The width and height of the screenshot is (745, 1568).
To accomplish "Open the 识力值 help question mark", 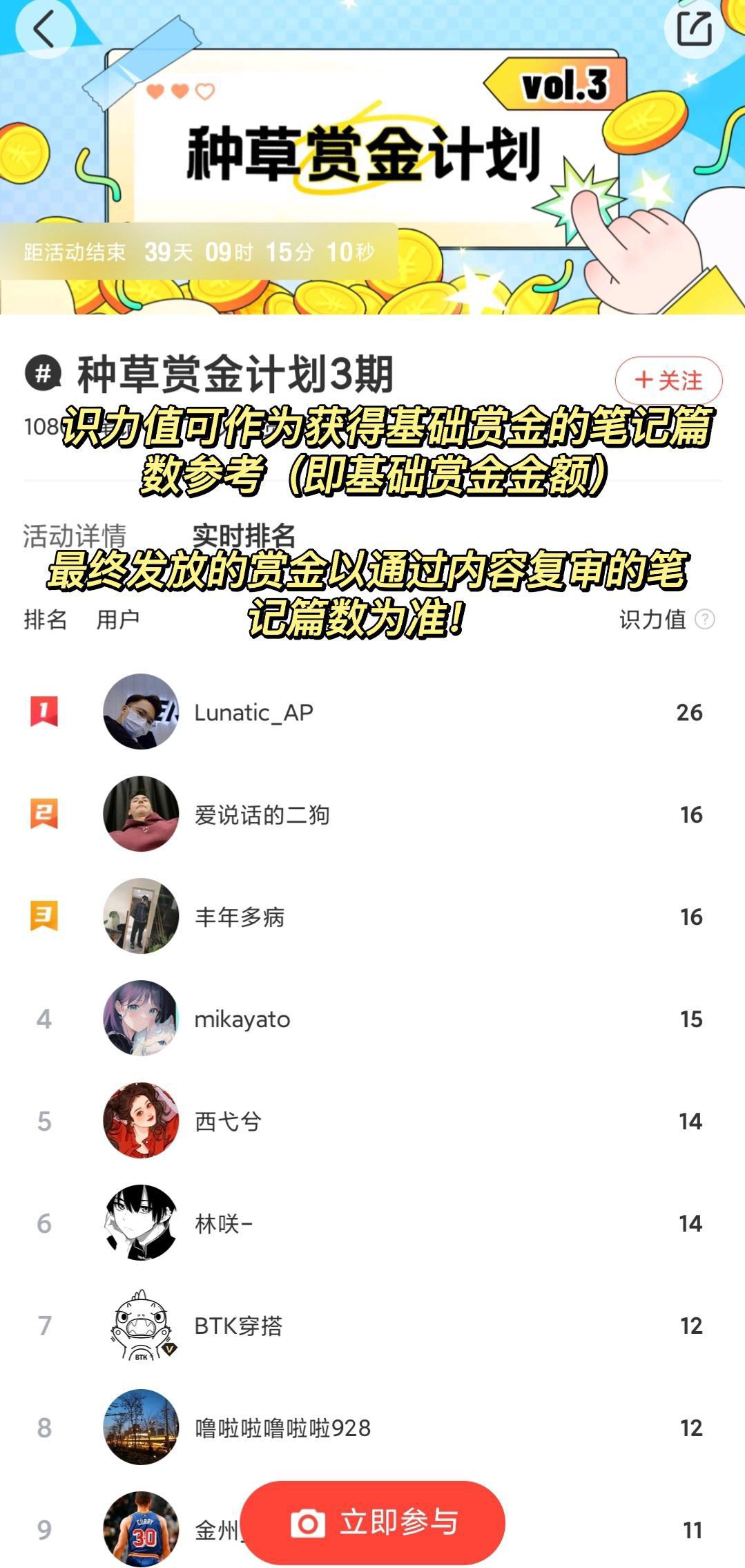I will pos(704,619).
